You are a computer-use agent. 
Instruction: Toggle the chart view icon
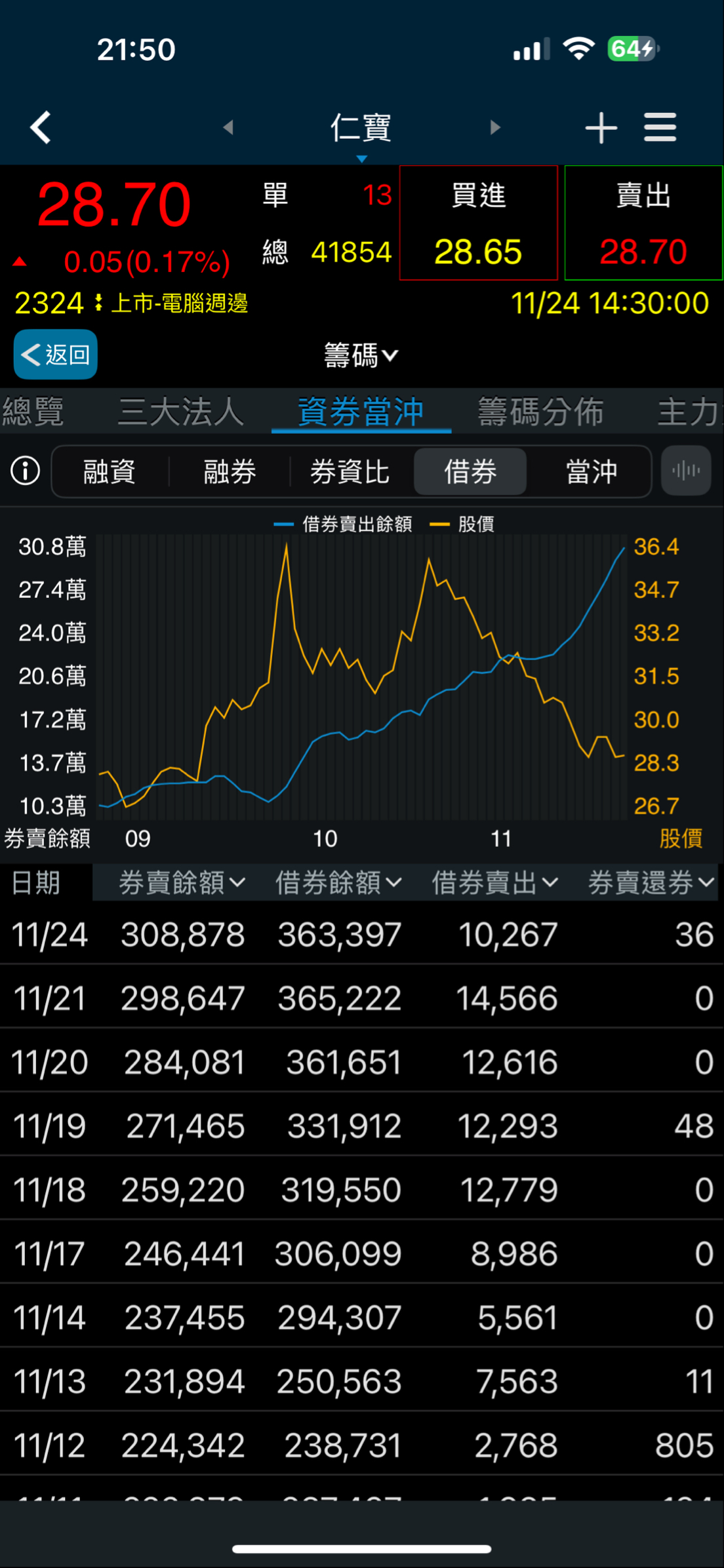(686, 471)
